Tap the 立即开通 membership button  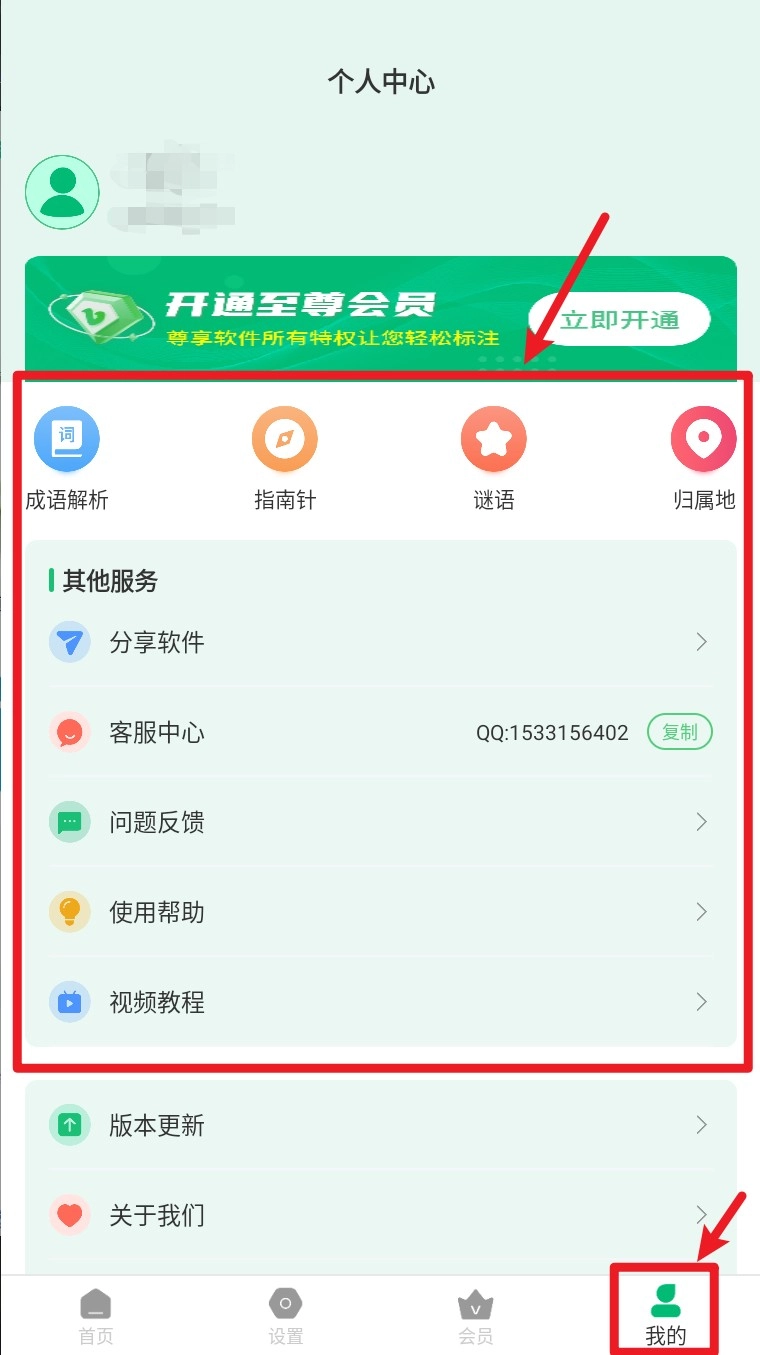click(619, 320)
